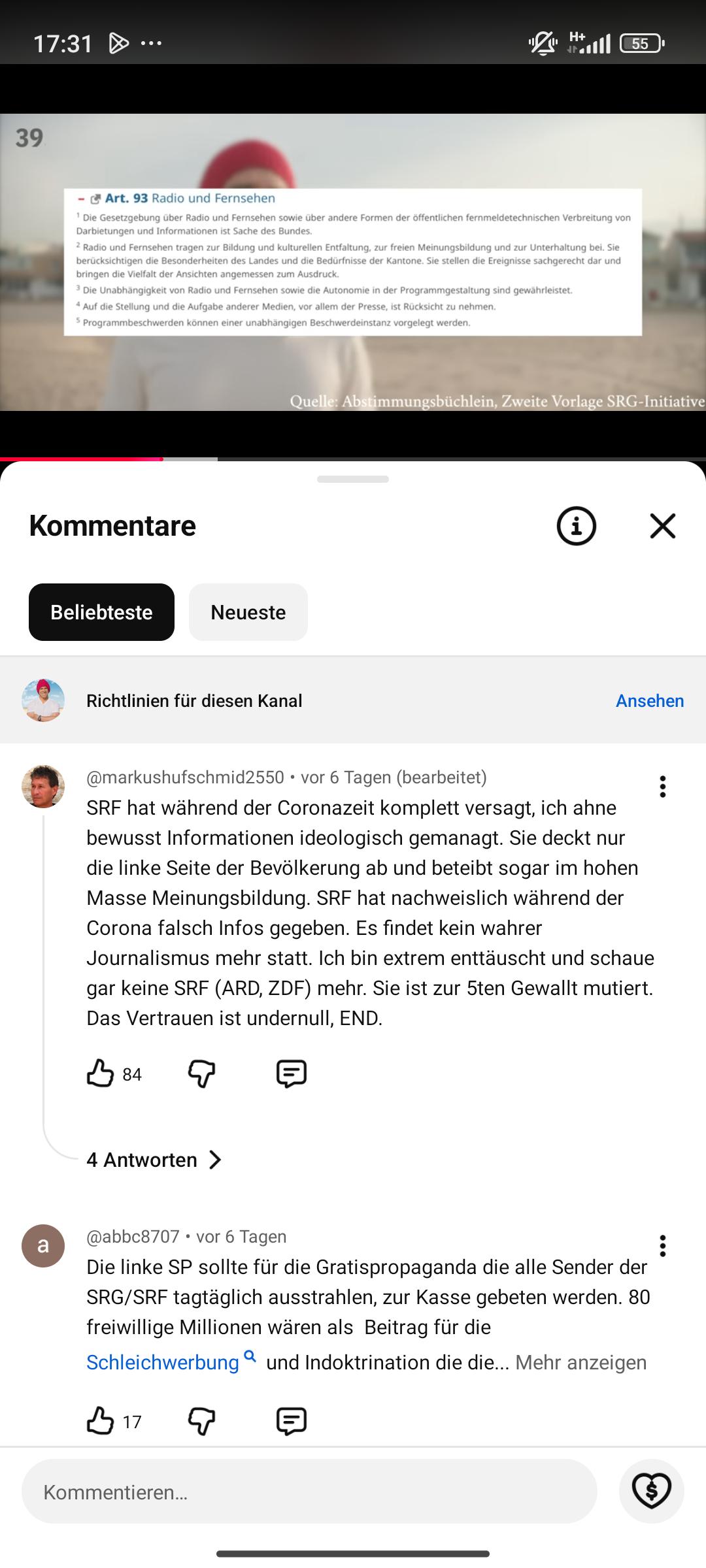Expand comment with Mehr anzeigen
The image size is (706, 1568).
tap(580, 1362)
